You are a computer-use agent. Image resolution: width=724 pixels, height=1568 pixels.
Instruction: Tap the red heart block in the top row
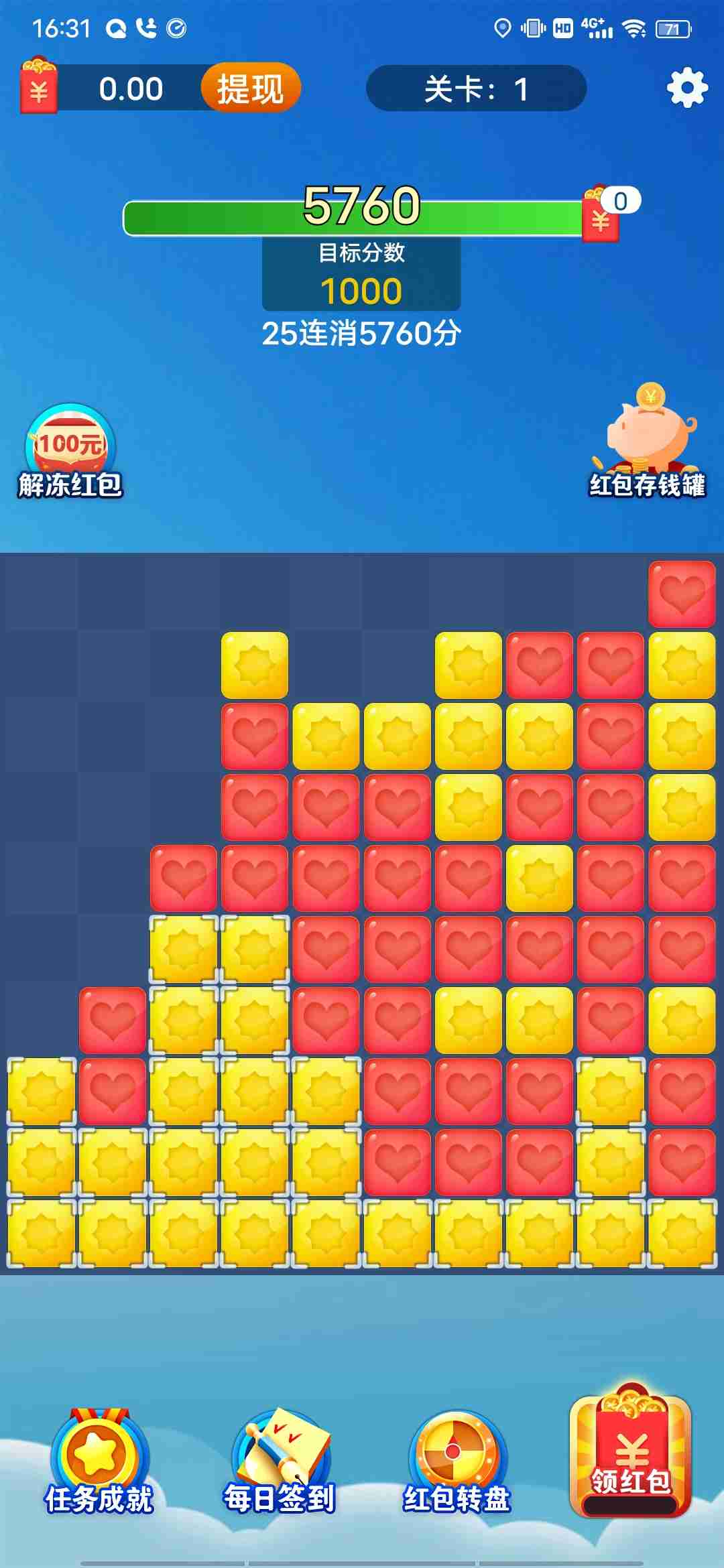(x=682, y=594)
